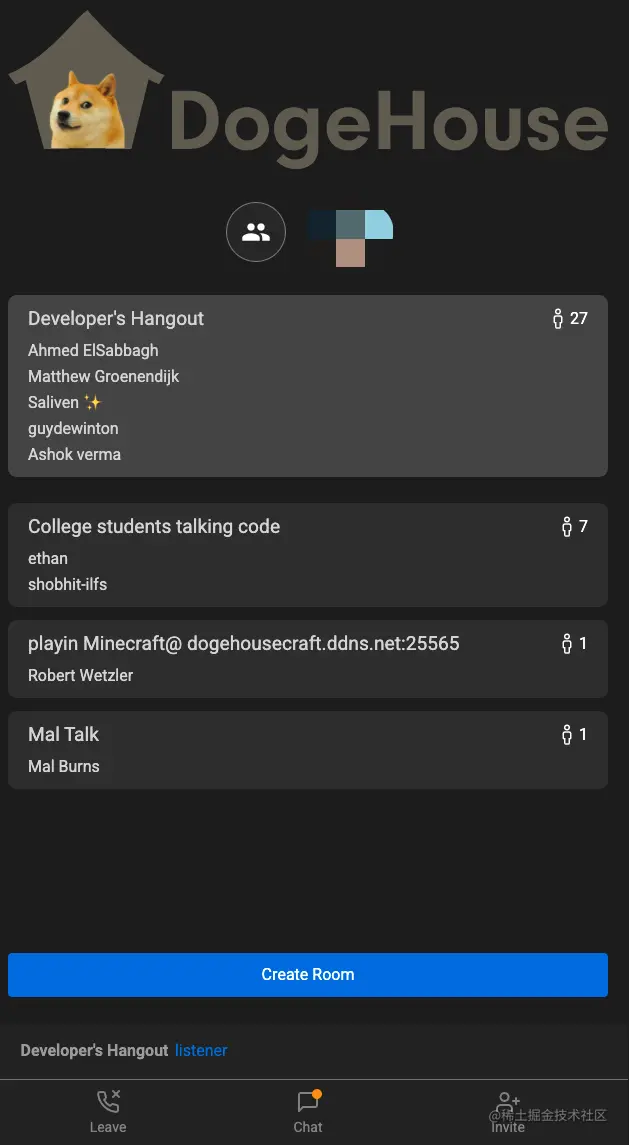Open the pixelated profile avatar
This screenshot has height=1145, width=629.
351,238
